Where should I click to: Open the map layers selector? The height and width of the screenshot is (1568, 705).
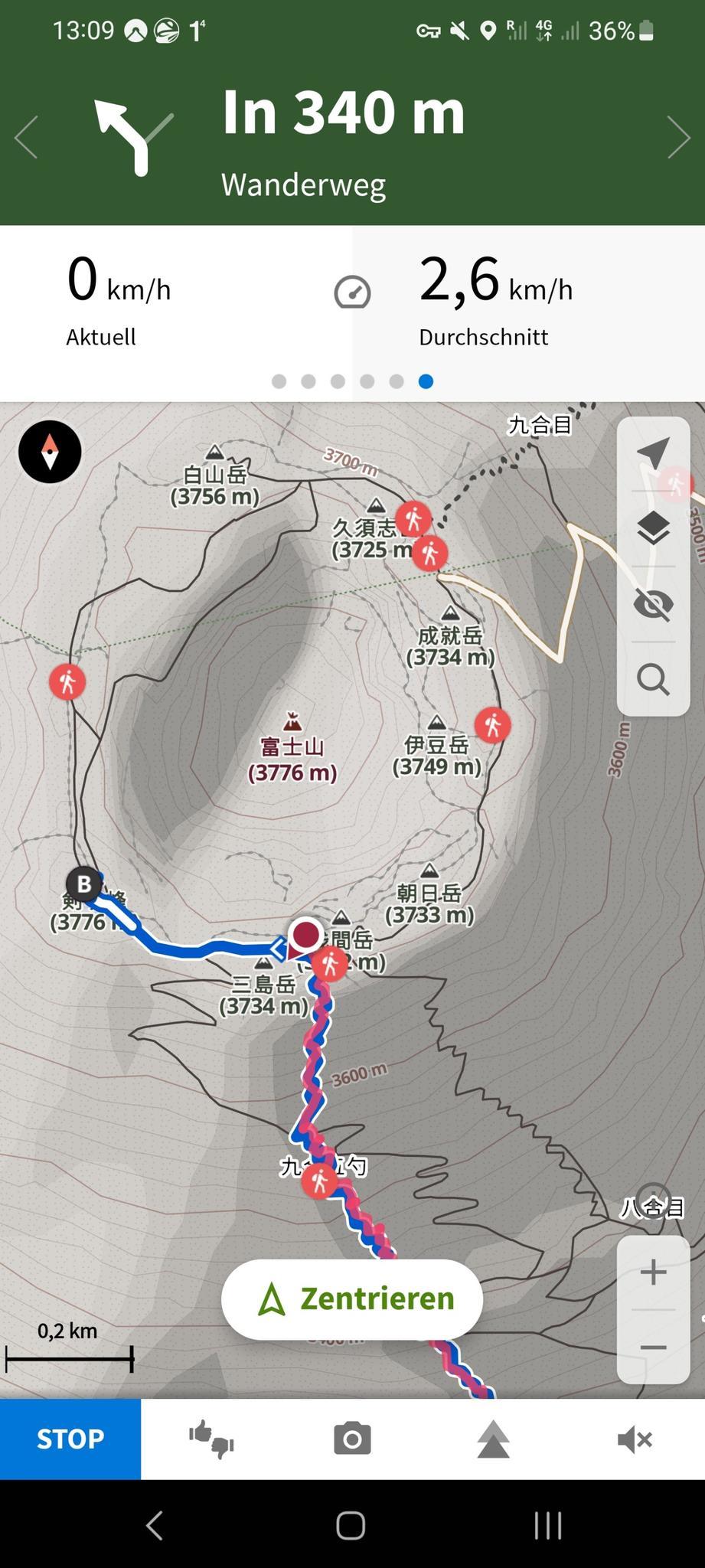click(653, 528)
